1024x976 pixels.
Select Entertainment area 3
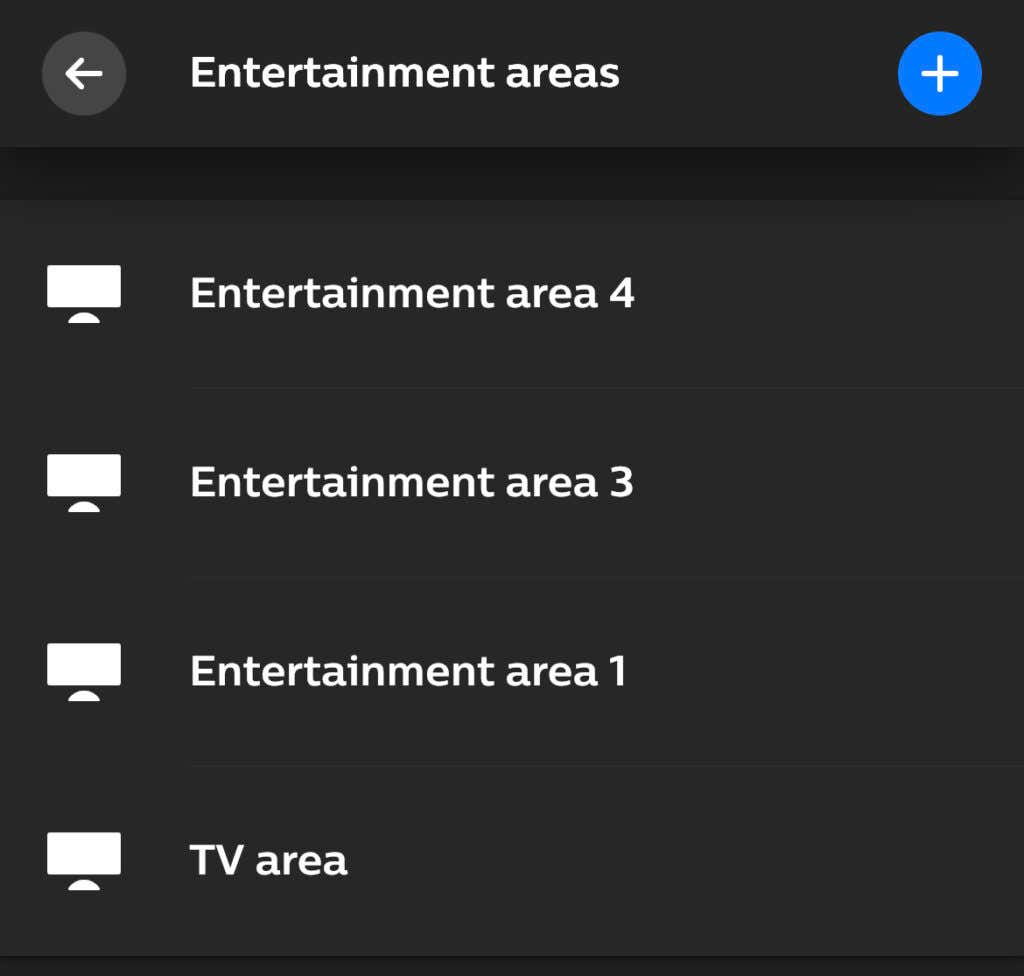click(412, 482)
